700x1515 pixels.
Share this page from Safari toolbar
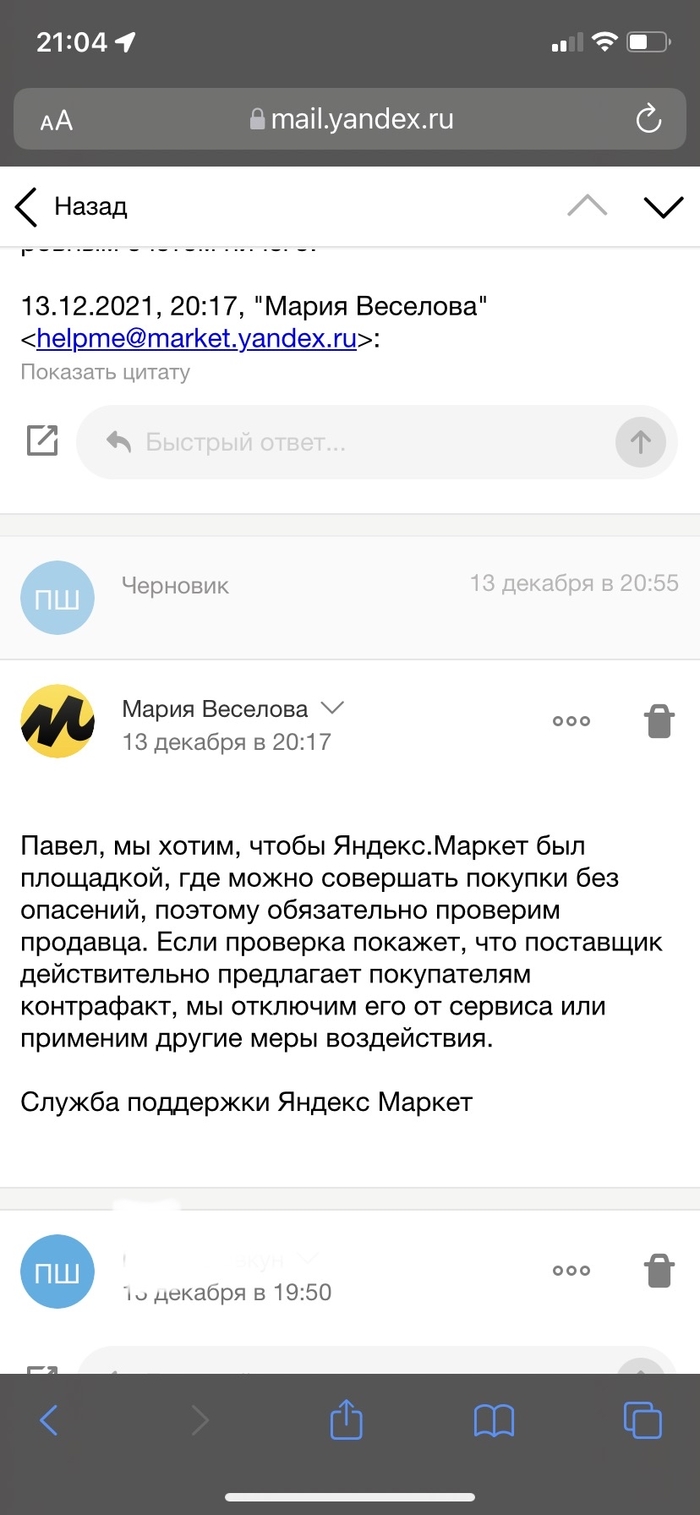[346, 1420]
